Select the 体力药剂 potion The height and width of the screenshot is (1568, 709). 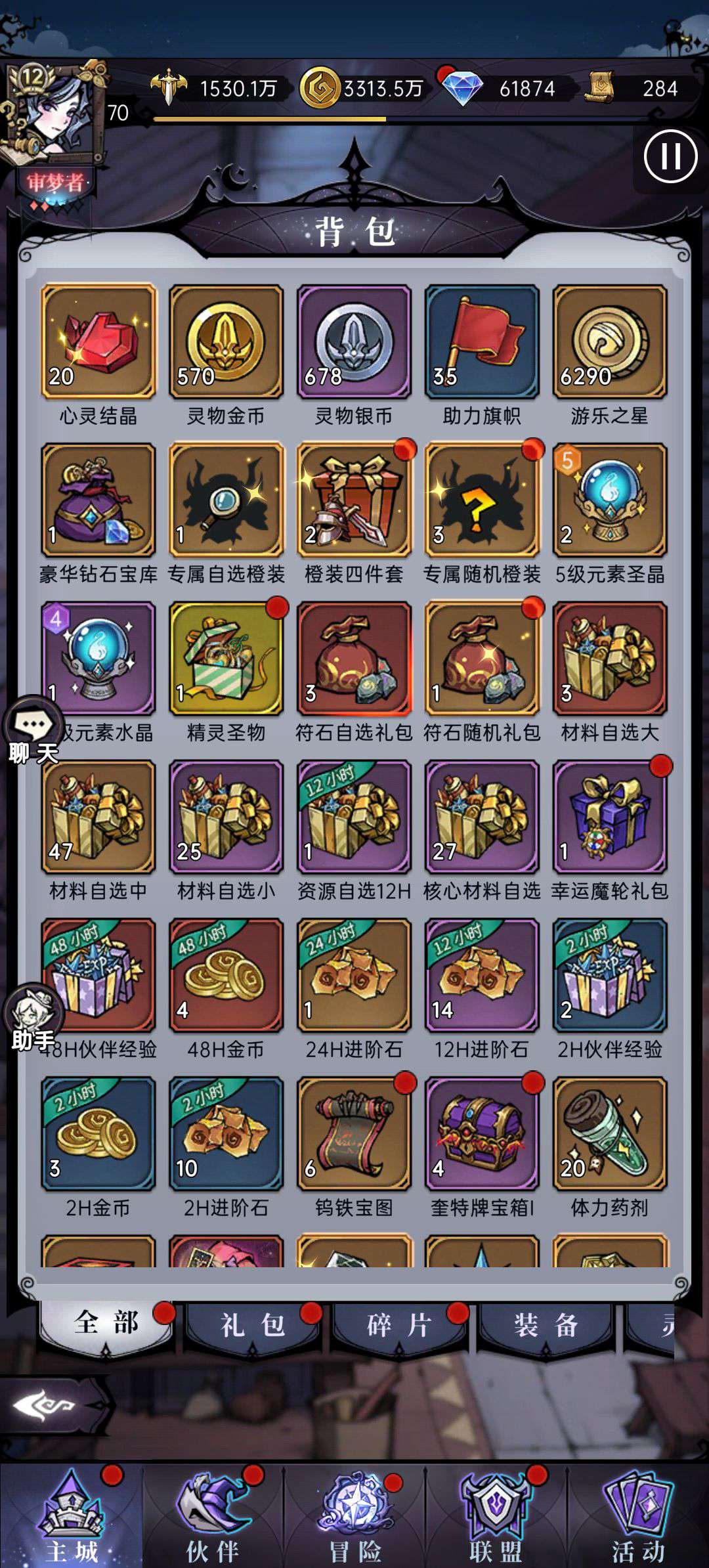(609, 1134)
